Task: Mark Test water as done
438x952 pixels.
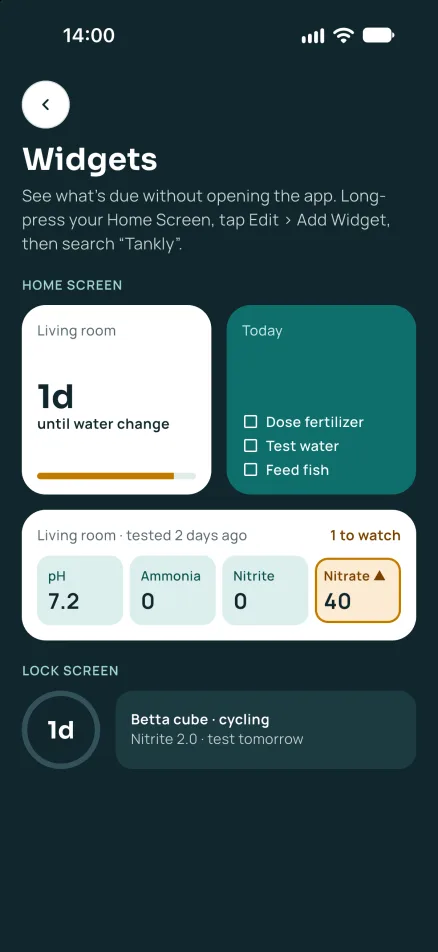Action: click(x=250, y=446)
